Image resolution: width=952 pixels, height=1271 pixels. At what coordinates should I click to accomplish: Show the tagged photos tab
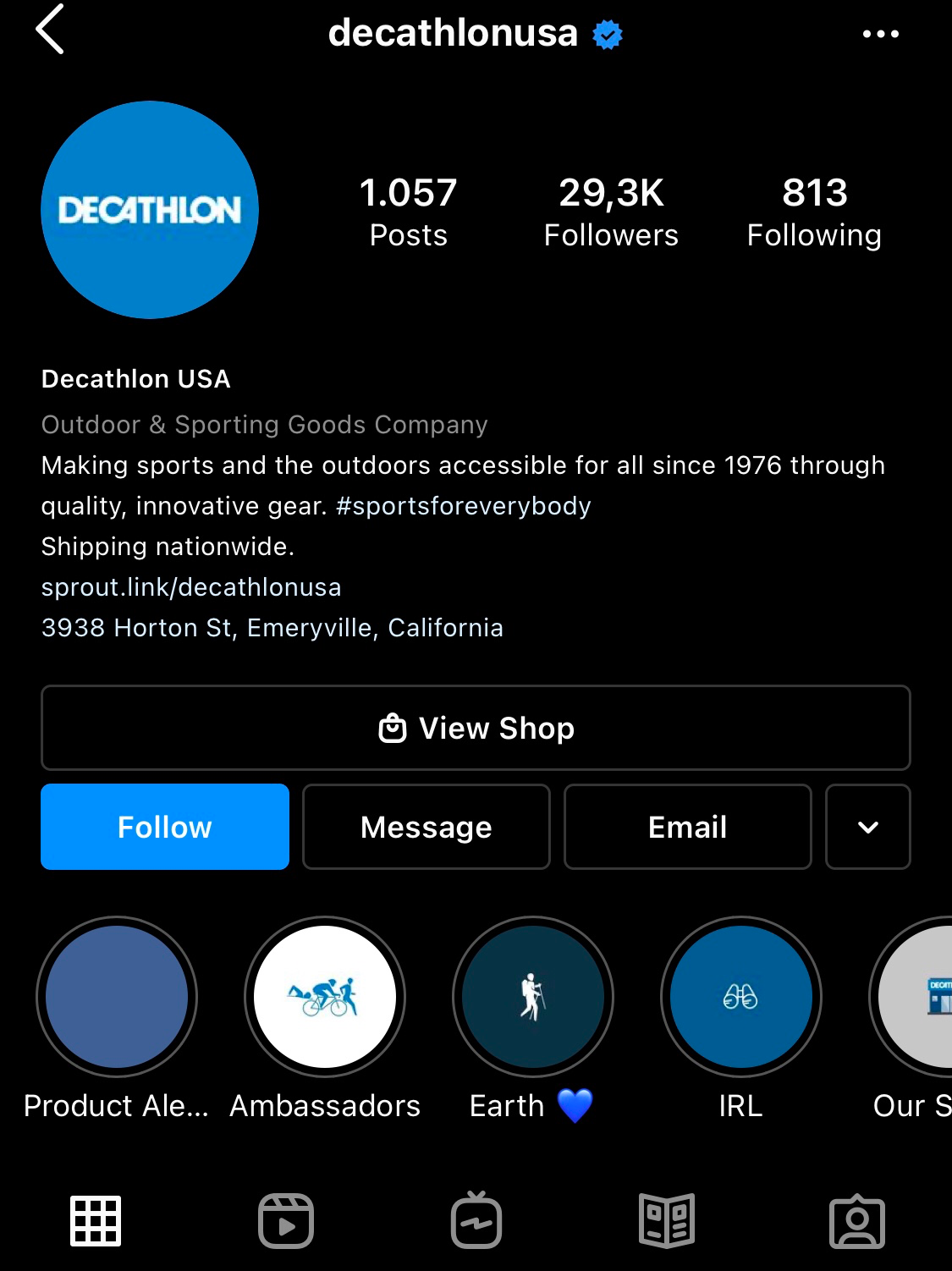(x=857, y=1221)
